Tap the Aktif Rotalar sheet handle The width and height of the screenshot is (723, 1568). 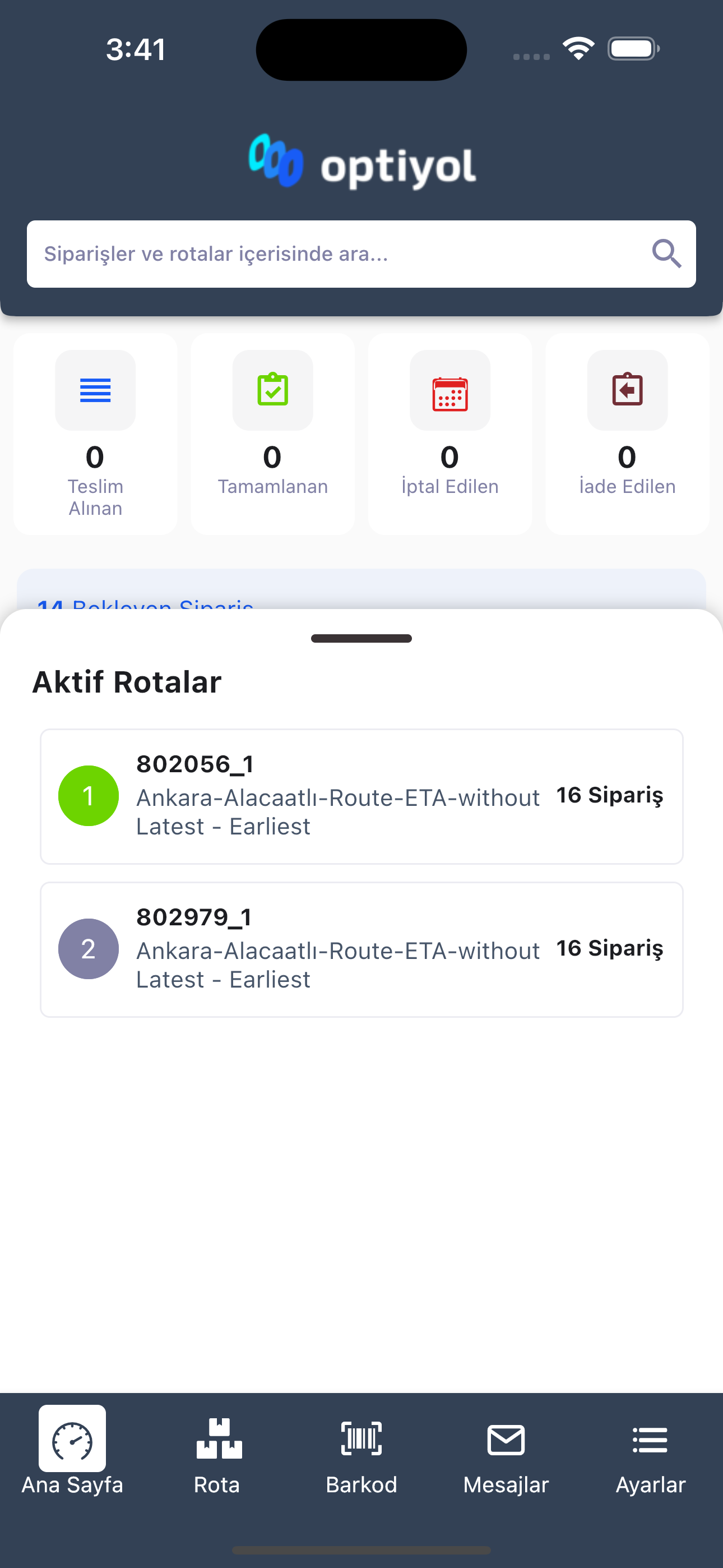click(361, 639)
